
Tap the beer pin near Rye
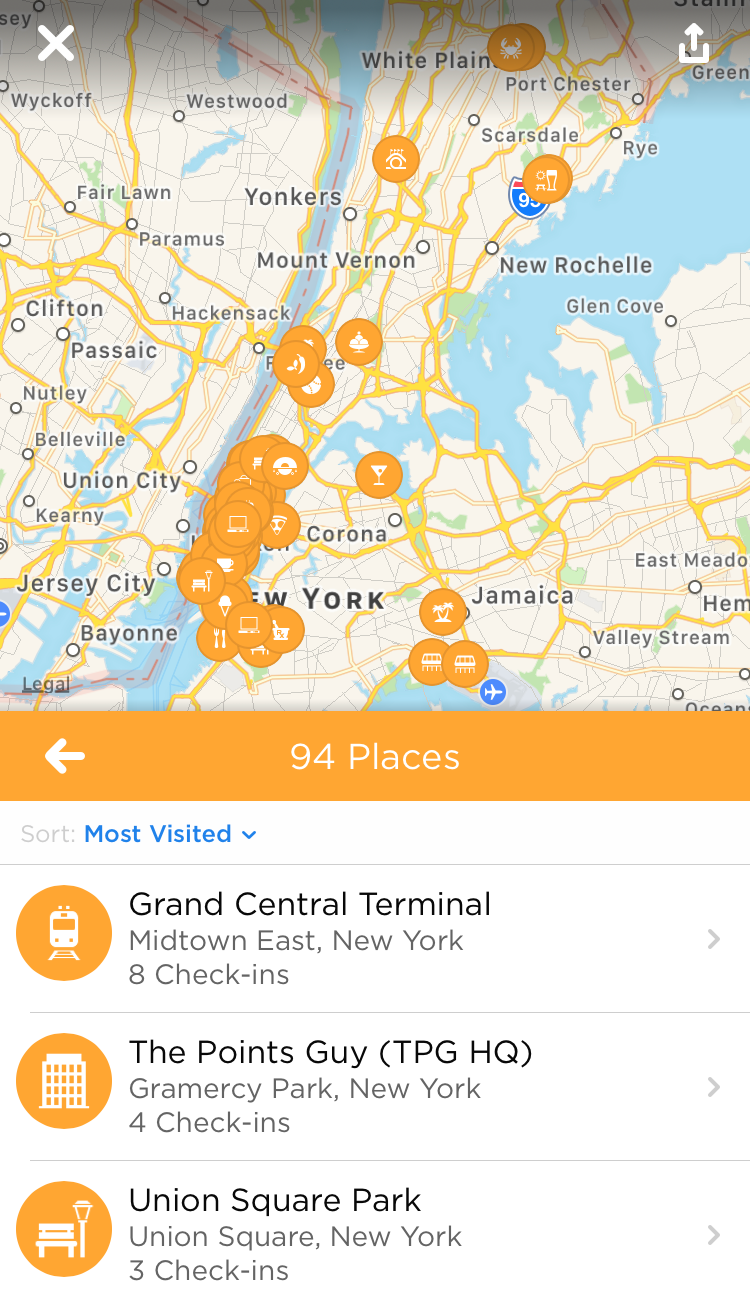[546, 180]
